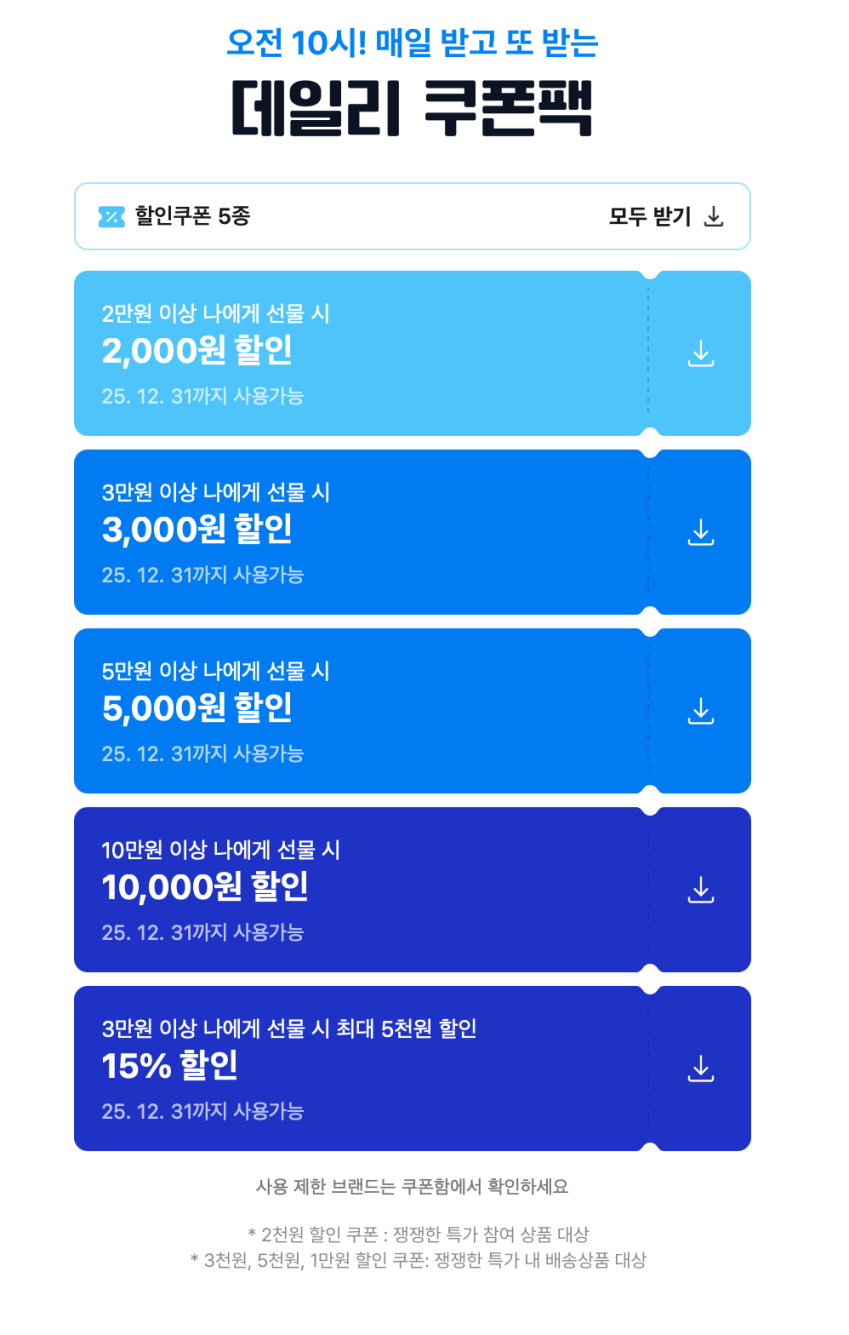Viewport: 849px width, 1335px height.
Task: Get the 15% 할인 coupon
Action: click(701, 1068)
